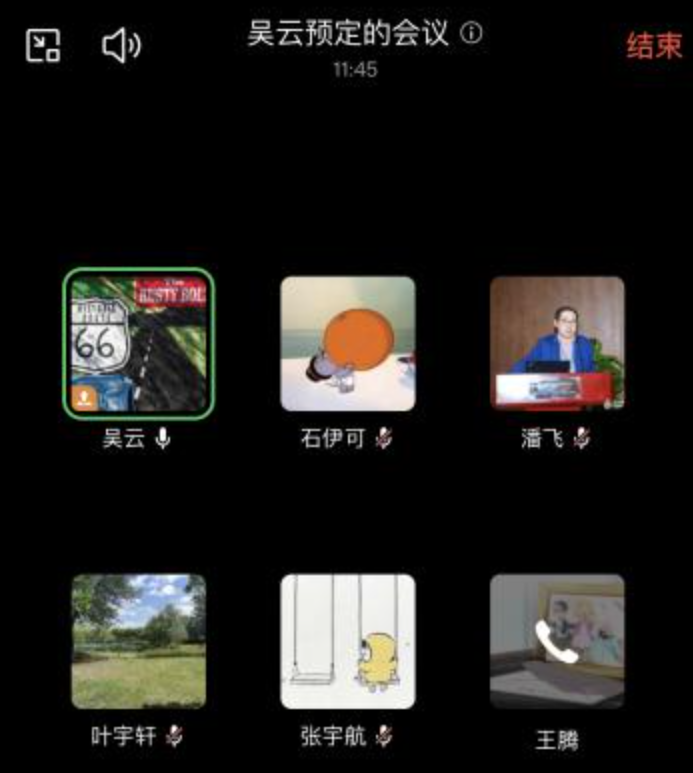
Task: Tap 王腾's calling tile
Action: pyautogui.click(x=557, y=641)
